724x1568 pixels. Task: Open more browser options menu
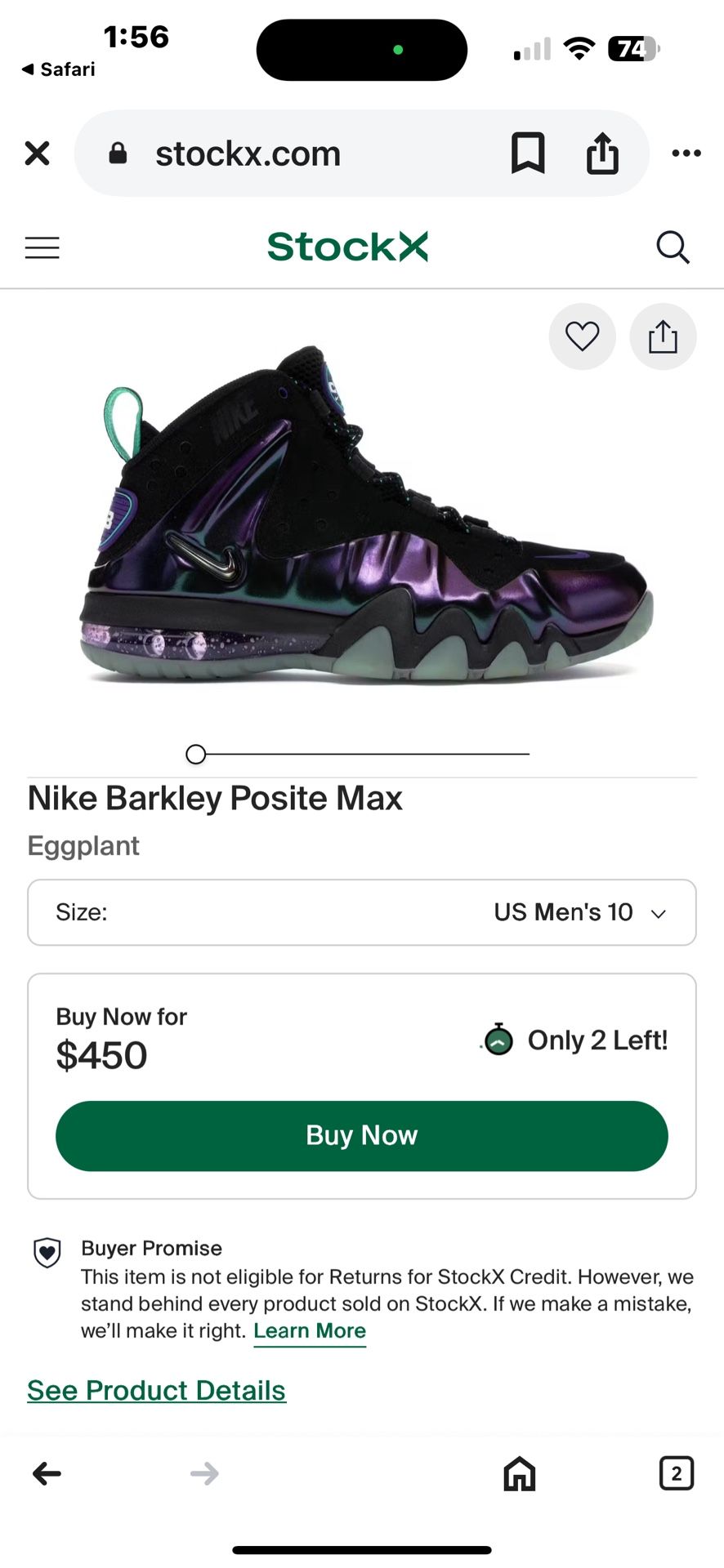tap(686, 154)
